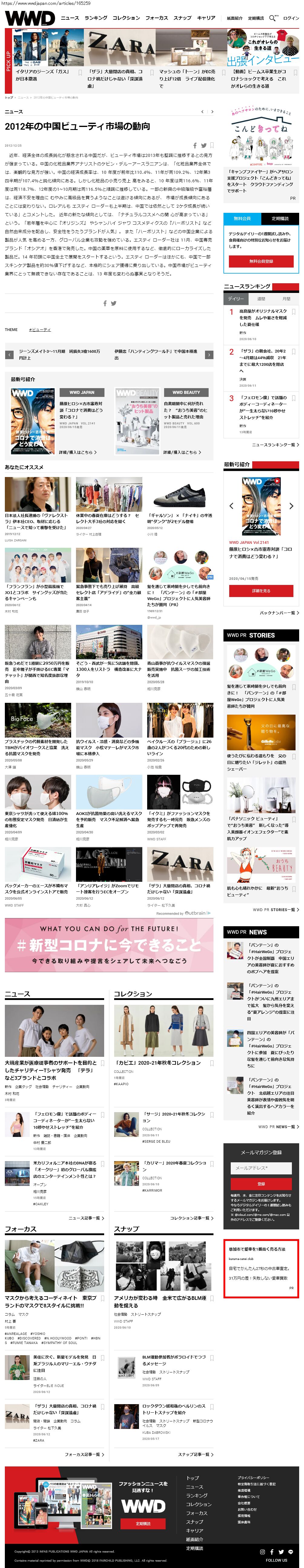This screenshot has height=1568, width=304.
Task: Tap the 無料会員登録 button
Action: tap(261, 261)
